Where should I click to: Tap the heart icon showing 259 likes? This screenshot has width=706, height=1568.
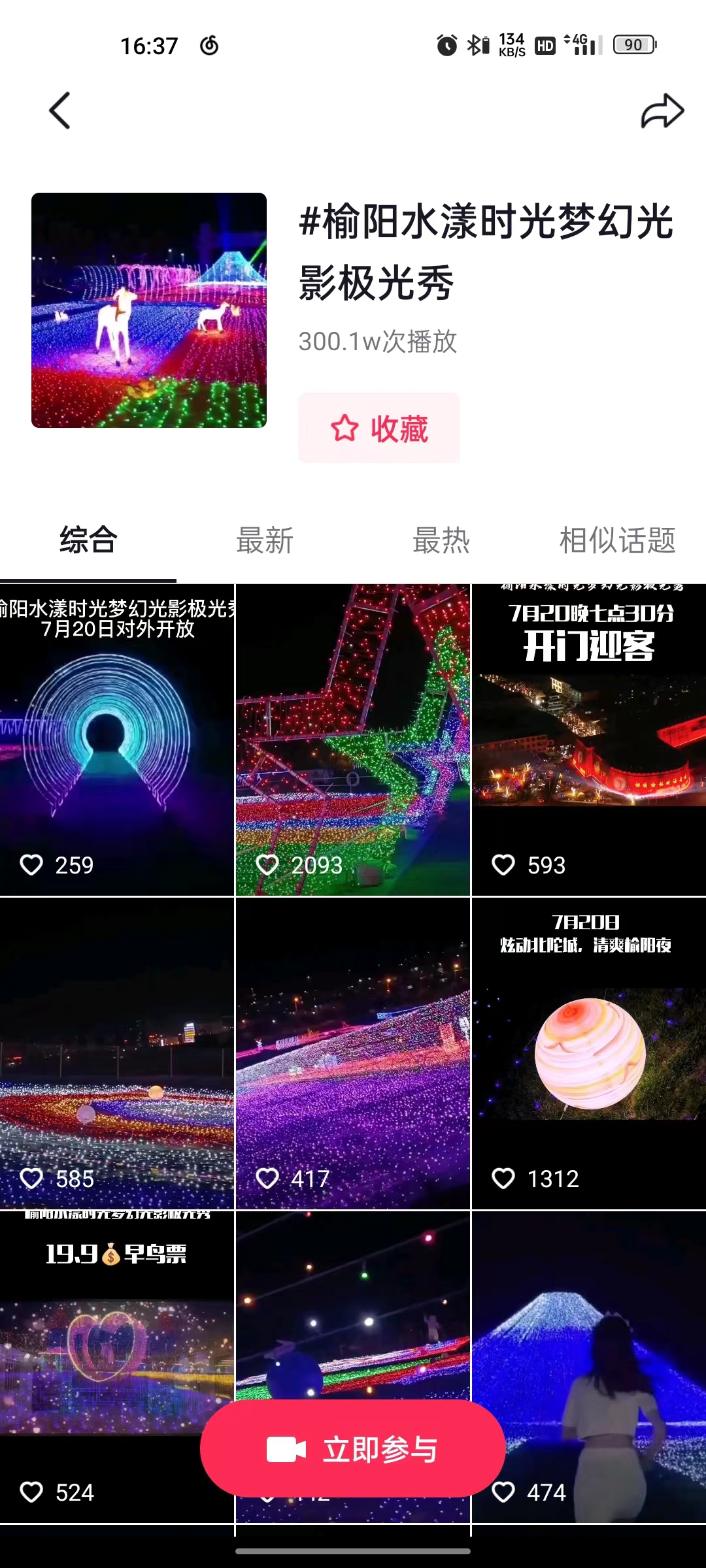[31, 866]
